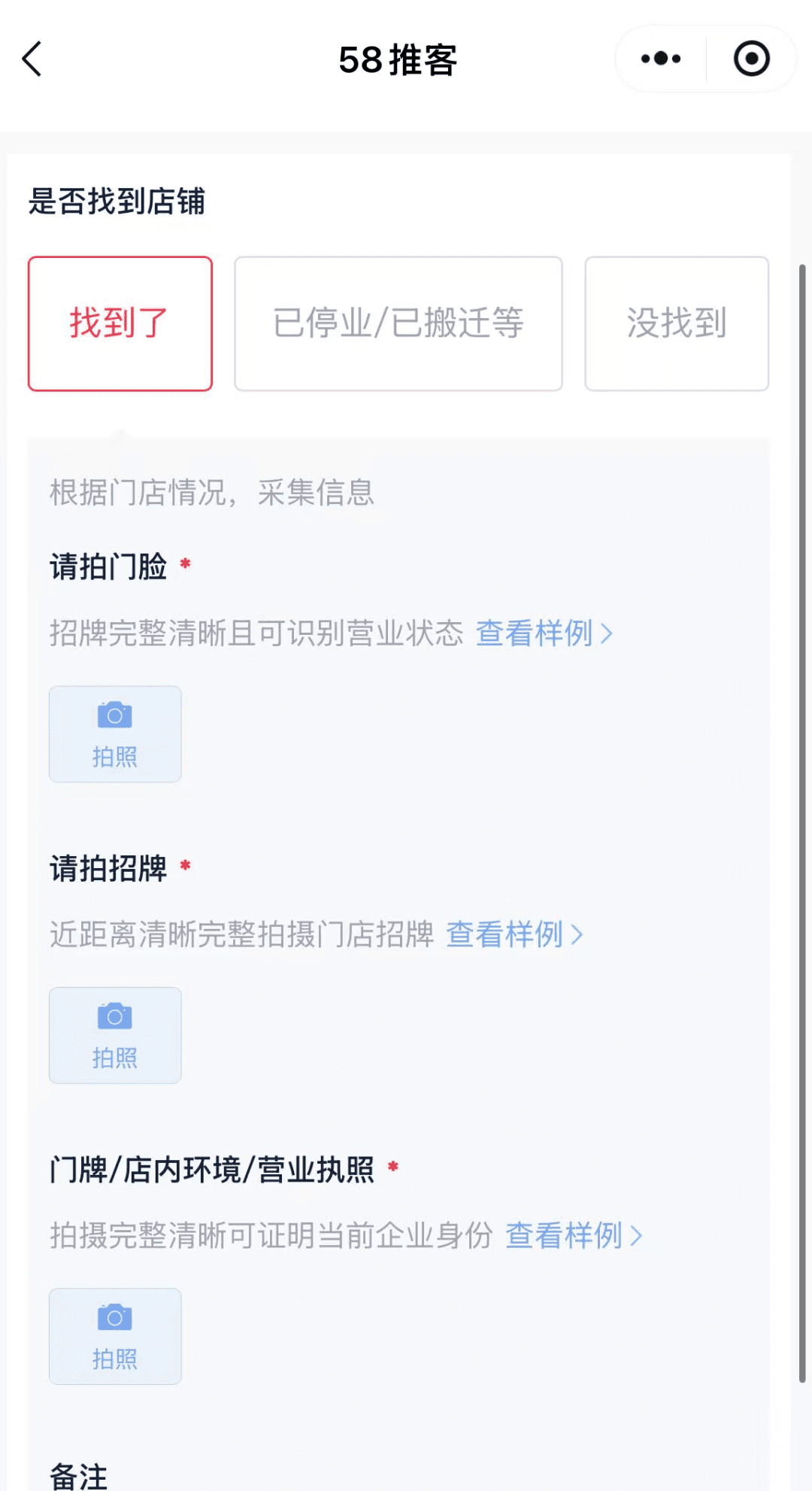Screen dimensions: 812x1491
Task: Select the 找到了 option
Action: point(120,323)
